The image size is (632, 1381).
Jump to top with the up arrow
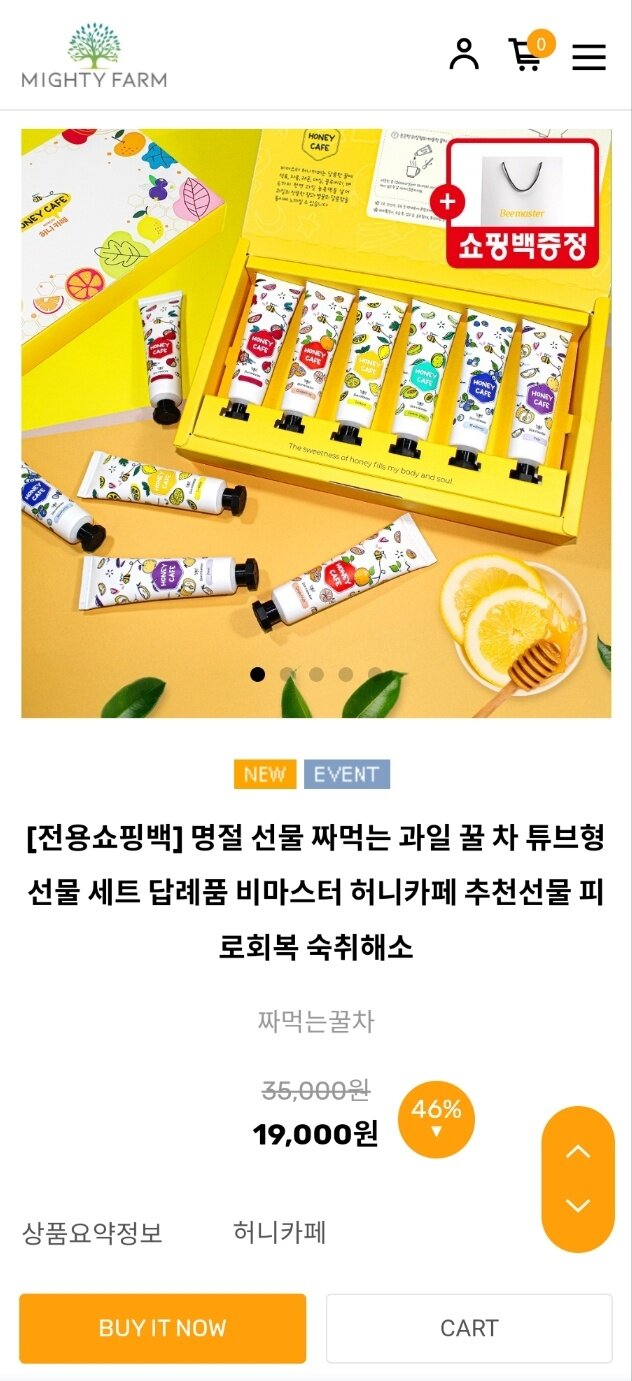pyautogui.click(x=578, y=1152)
